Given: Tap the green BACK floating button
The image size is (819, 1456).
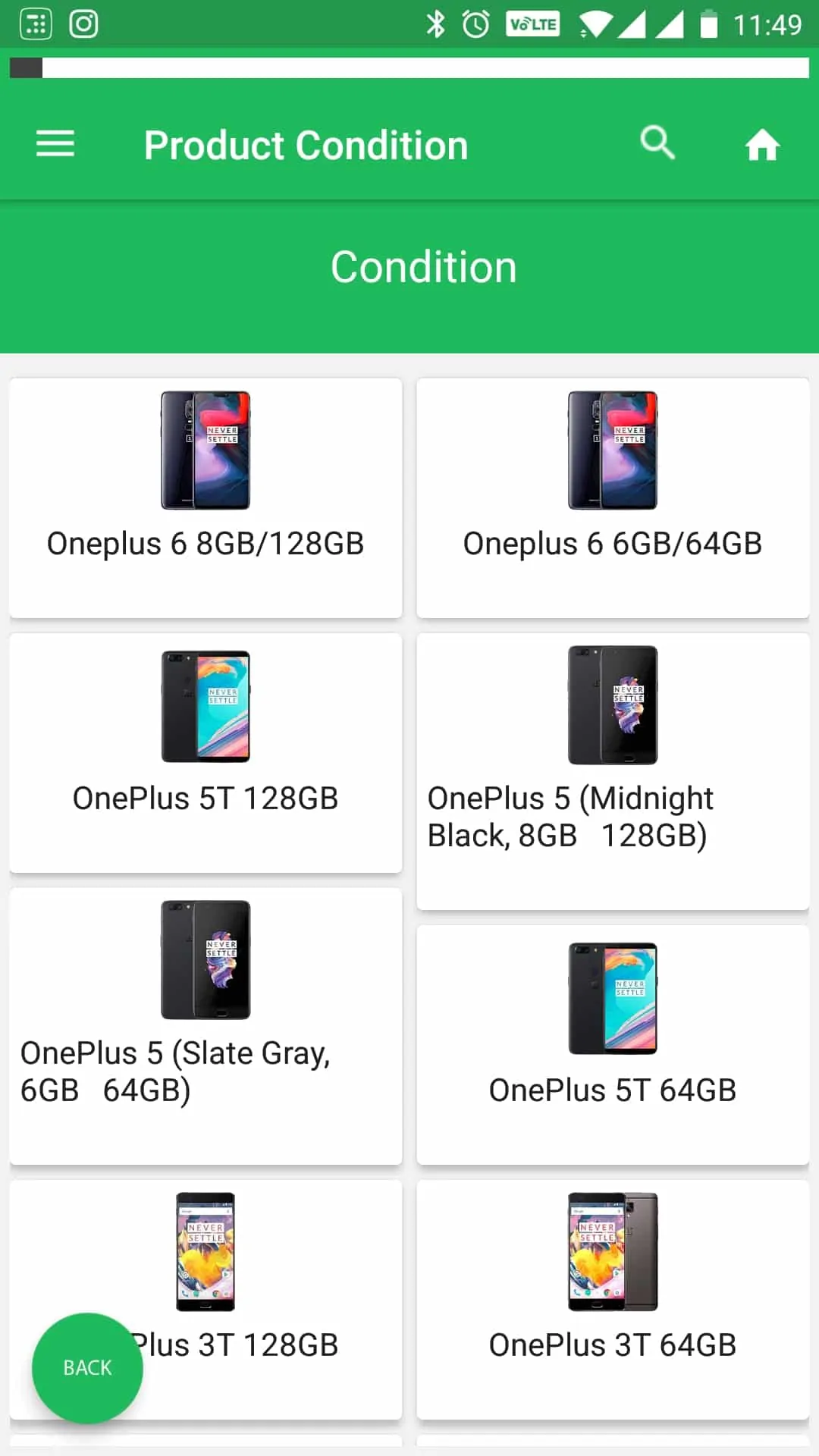Looking at the screenshot, I should pyautogui.click(x=87, y=1367).
